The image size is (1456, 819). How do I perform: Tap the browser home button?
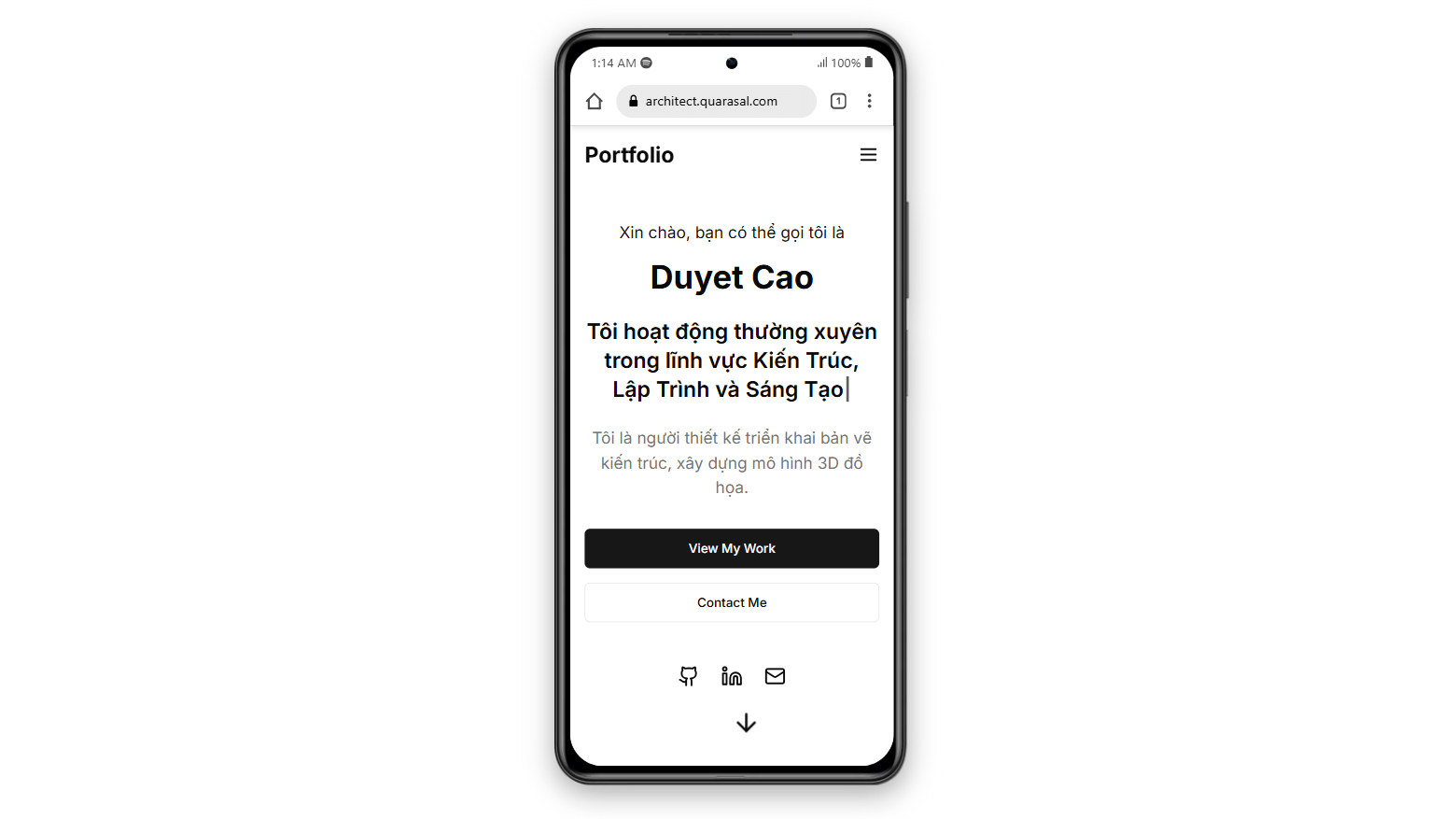coord(595,101)
